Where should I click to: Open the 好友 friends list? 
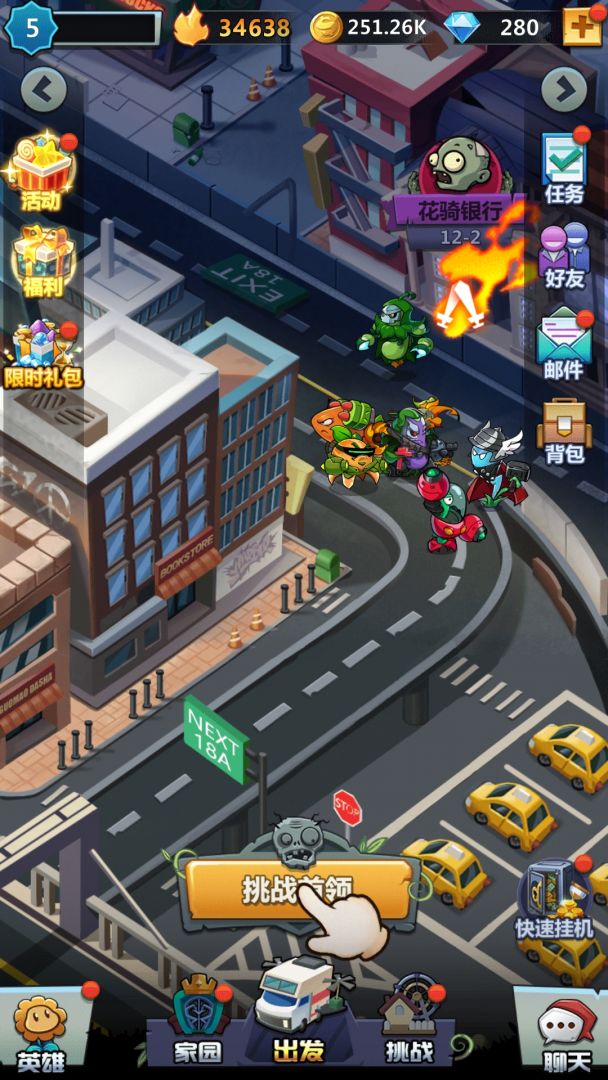click(564, 255)
